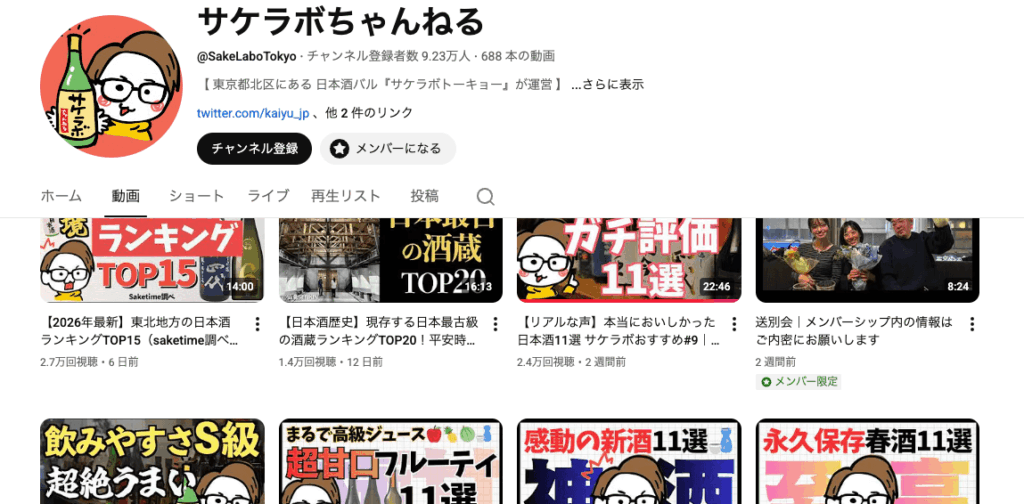Switch to the ホーム tab
This screenshot has height=504, width=1024.
61,196
